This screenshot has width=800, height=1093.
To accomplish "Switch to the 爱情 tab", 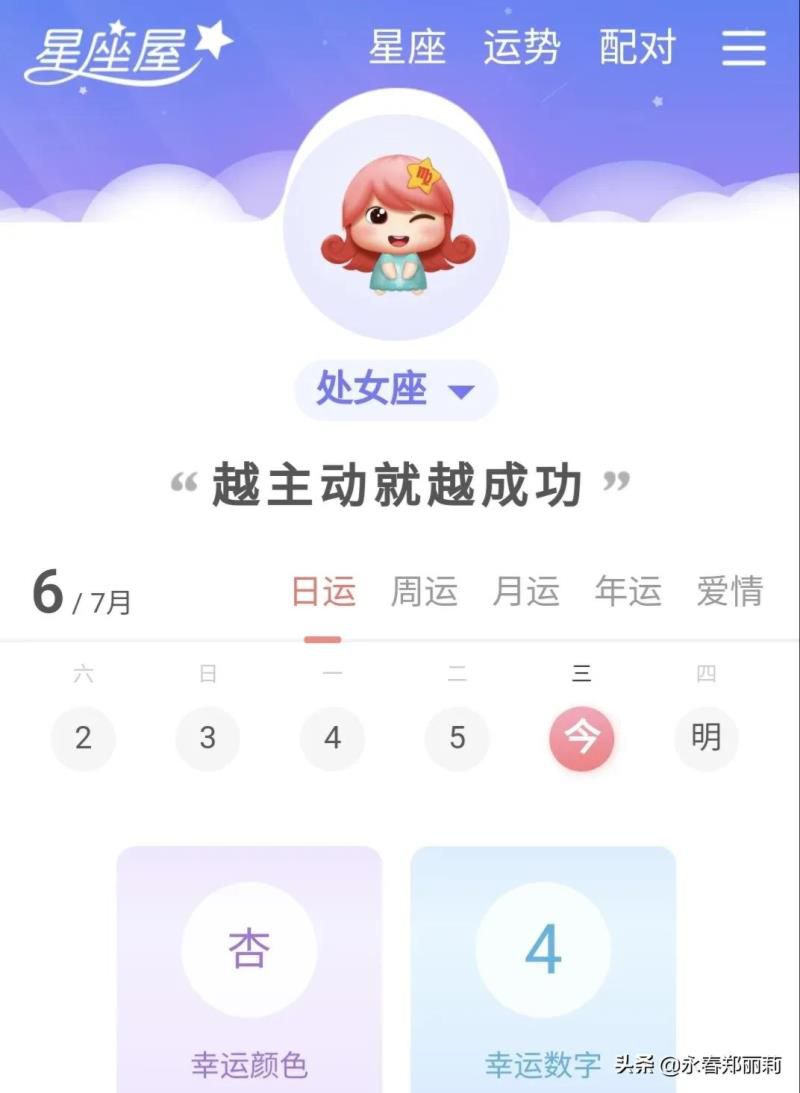I will tap(729, 592).
